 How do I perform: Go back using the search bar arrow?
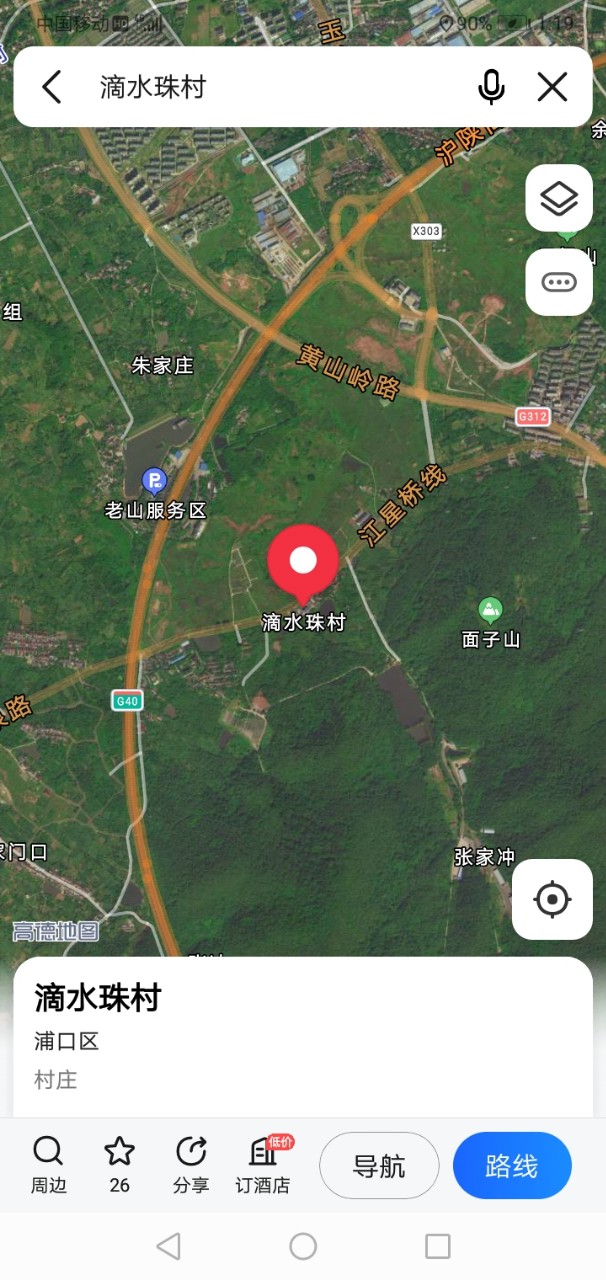pyautogui.click(x=52, y=87)
